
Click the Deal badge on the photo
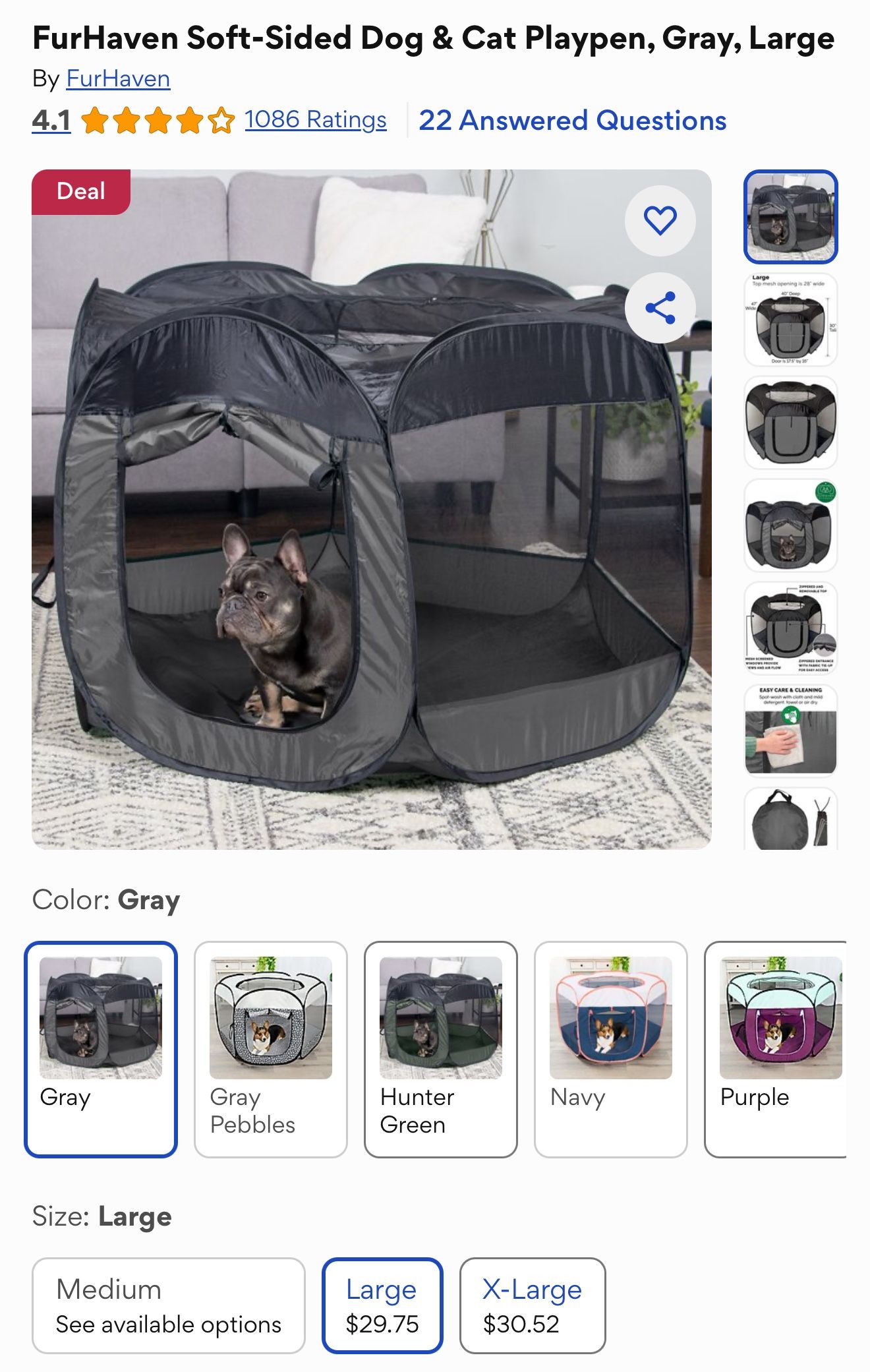[x=80, y=191]
